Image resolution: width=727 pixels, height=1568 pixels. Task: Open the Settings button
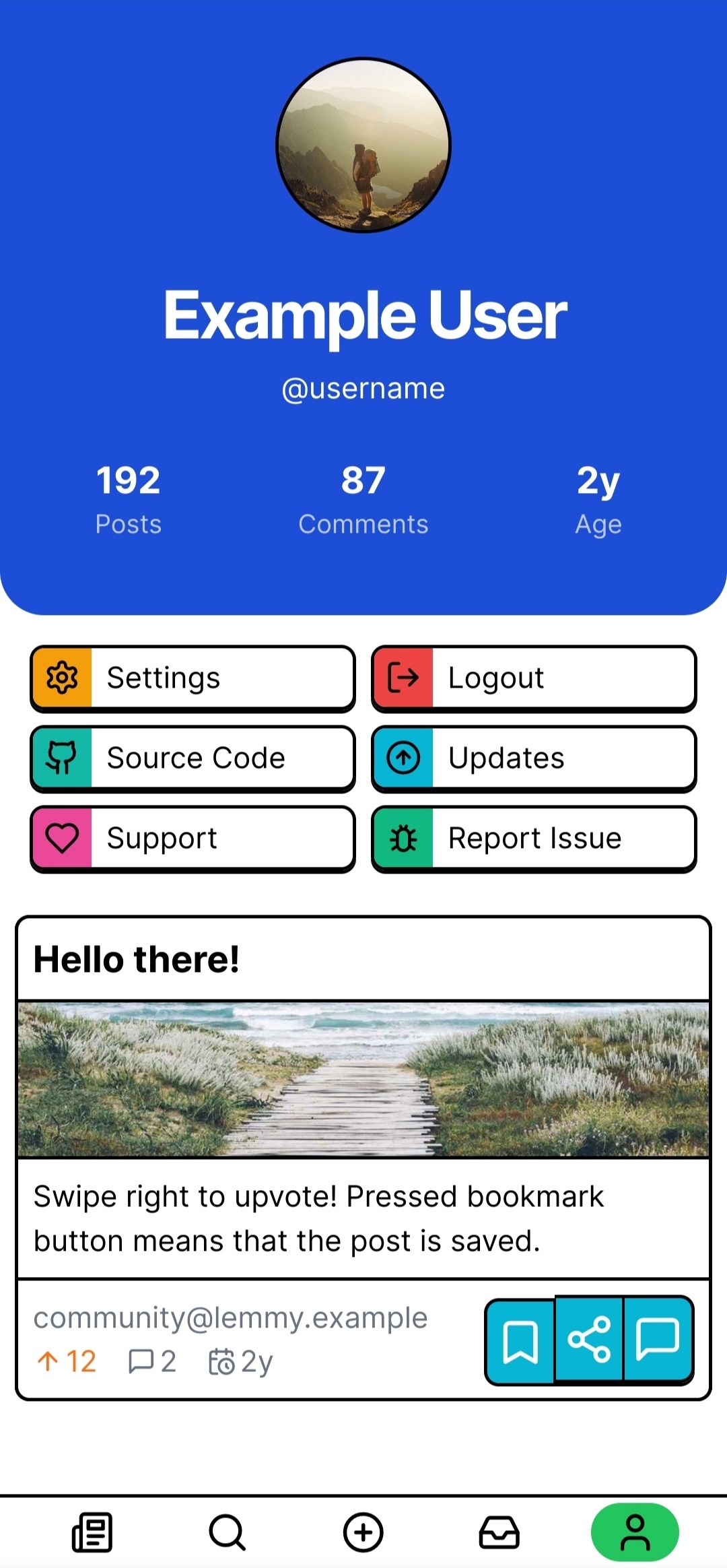(193, 678)
